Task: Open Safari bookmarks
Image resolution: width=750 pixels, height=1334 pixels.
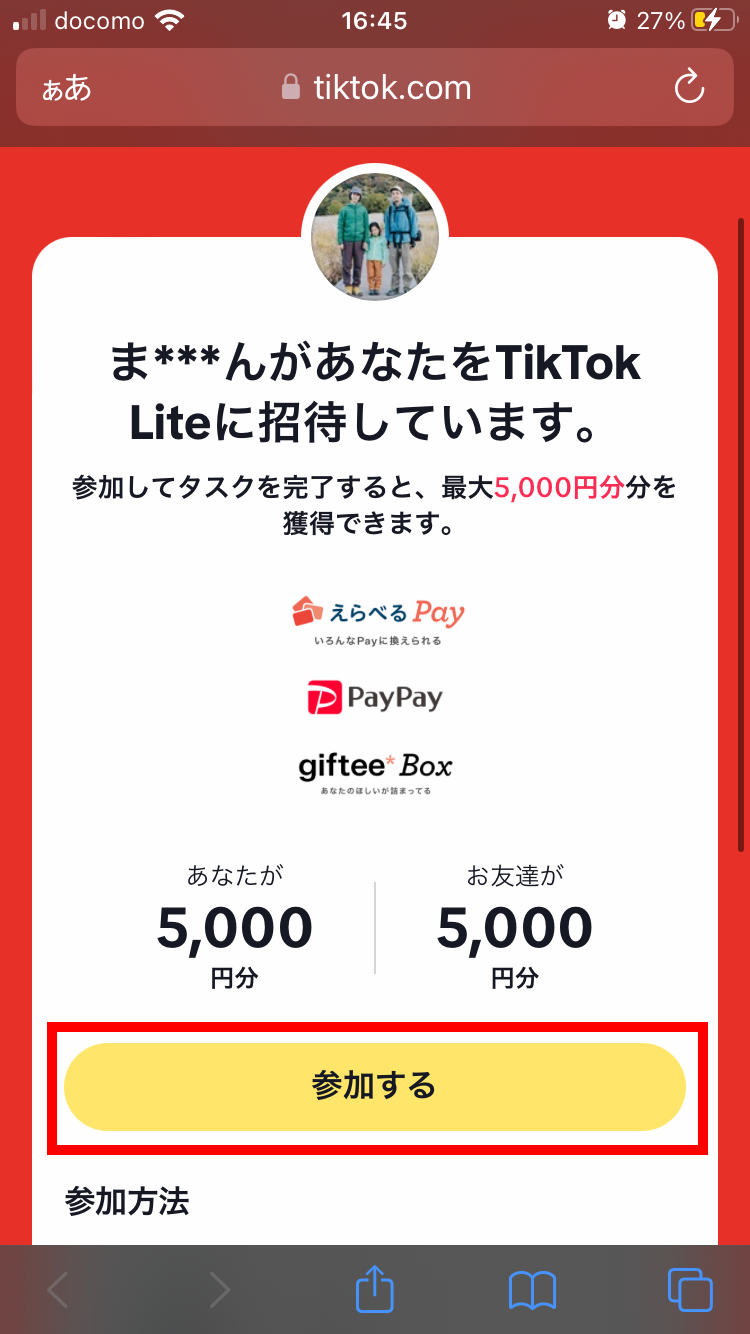Action: pos(532,1290)
